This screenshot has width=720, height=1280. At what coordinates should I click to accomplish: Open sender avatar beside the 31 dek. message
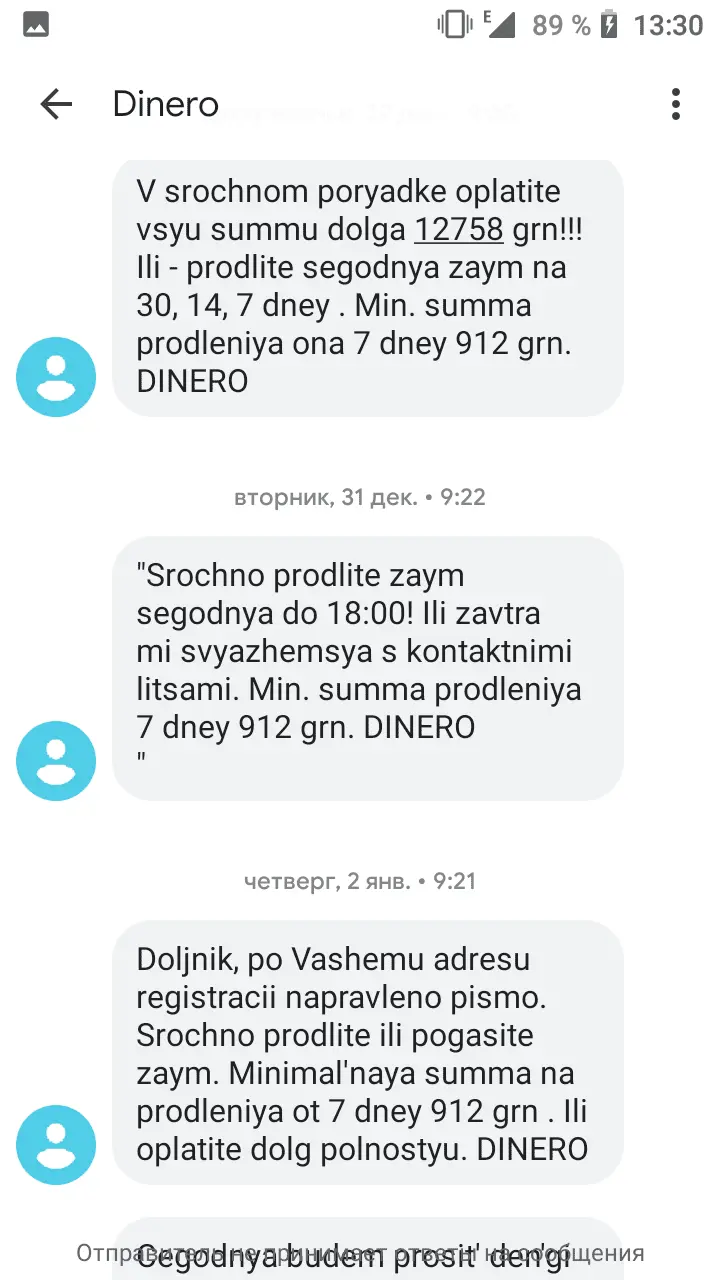tap(56, 761)
